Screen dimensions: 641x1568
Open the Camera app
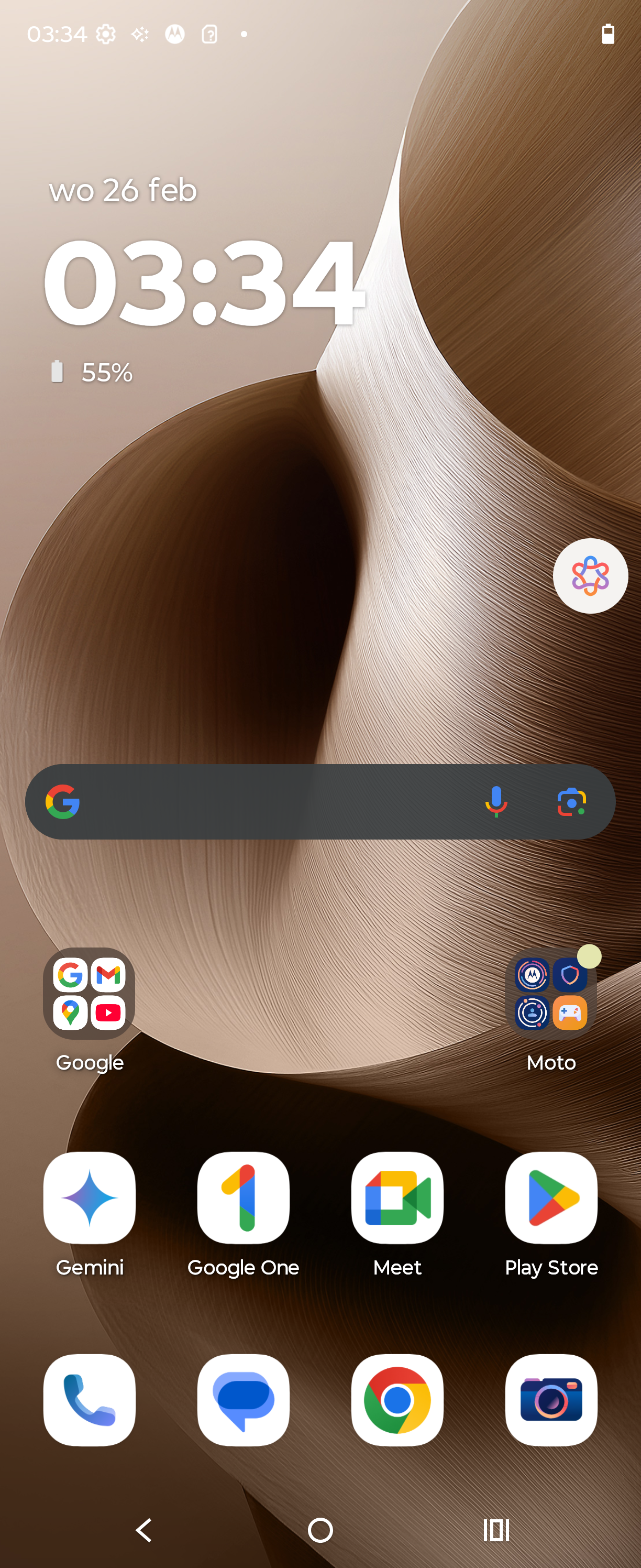[x=551, y=1399]
